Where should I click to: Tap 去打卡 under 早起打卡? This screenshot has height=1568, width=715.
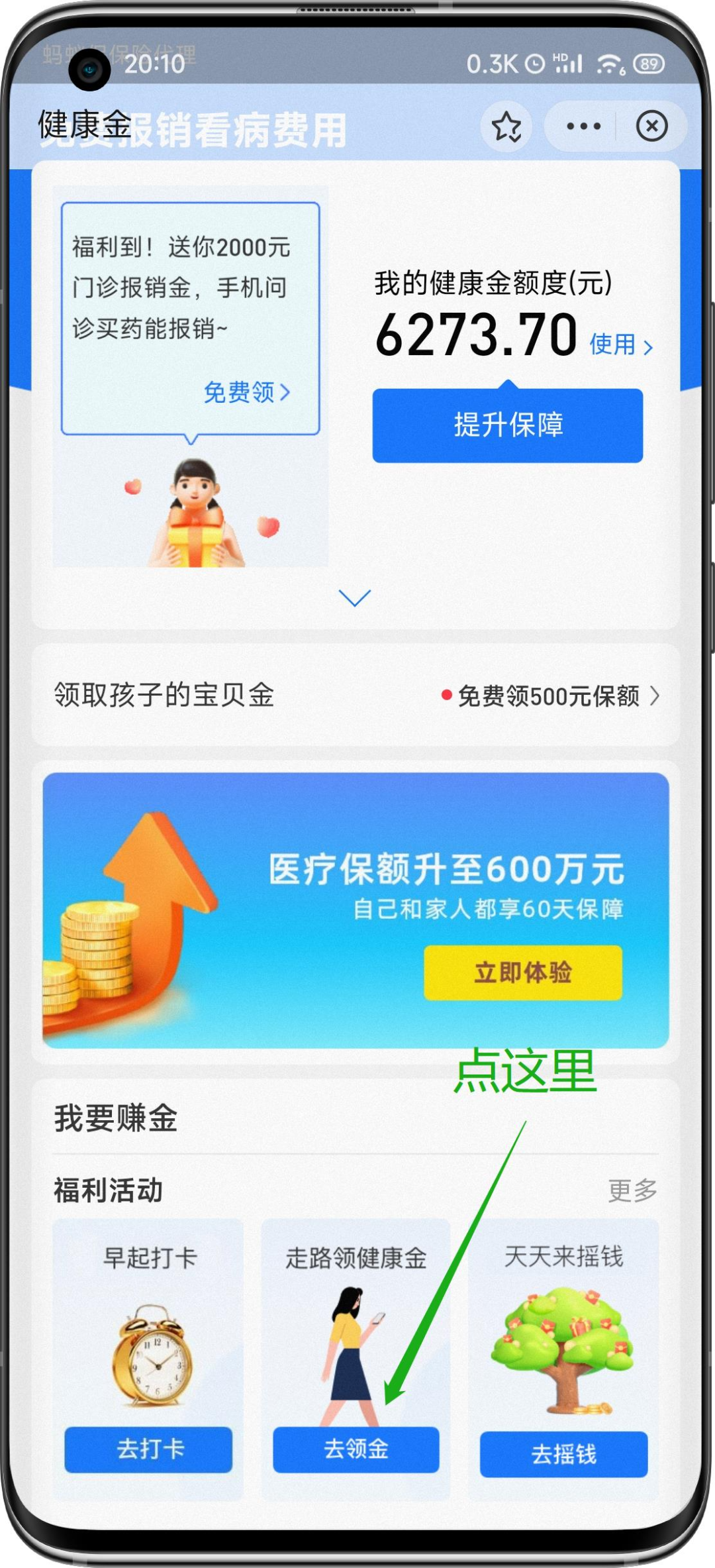pos(149,1449)
